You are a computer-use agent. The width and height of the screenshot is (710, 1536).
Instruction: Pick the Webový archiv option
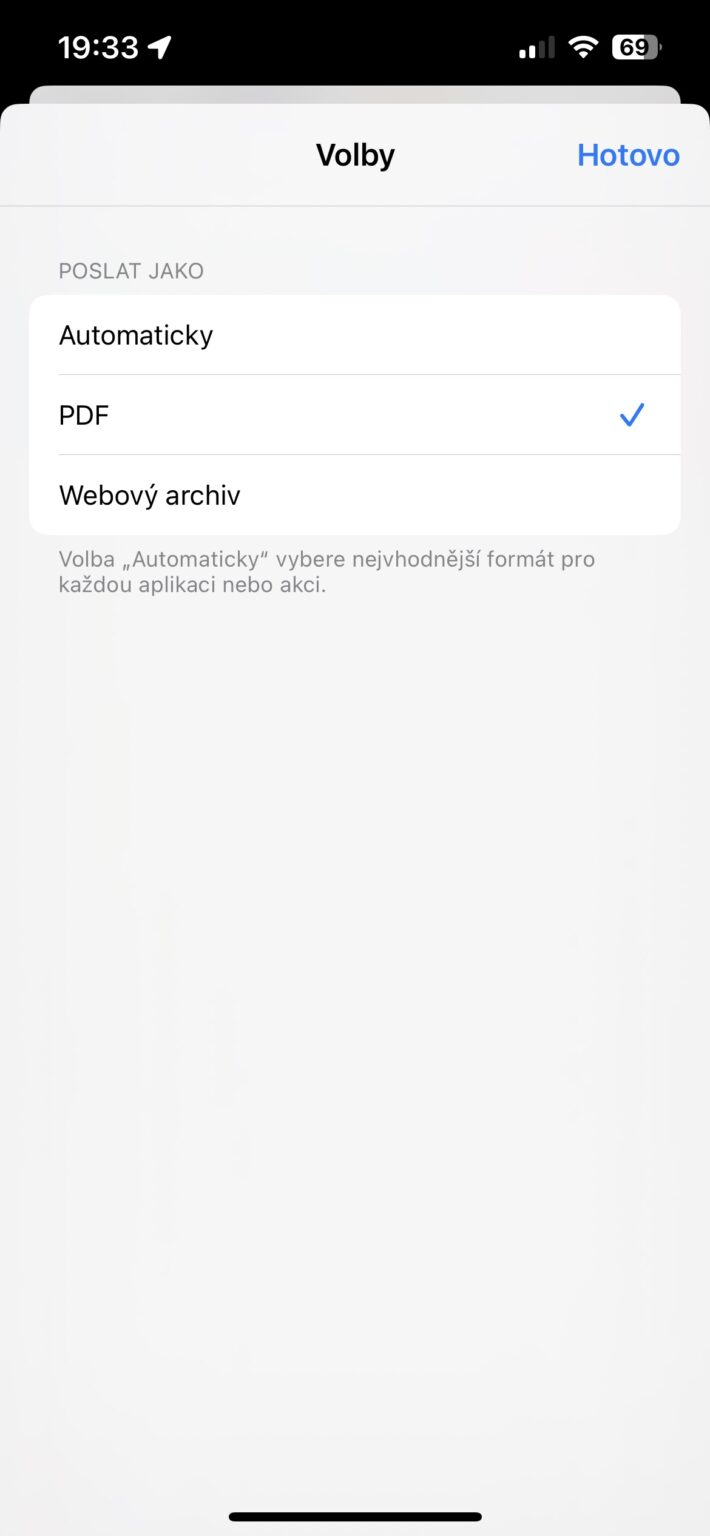coord(354,495)
